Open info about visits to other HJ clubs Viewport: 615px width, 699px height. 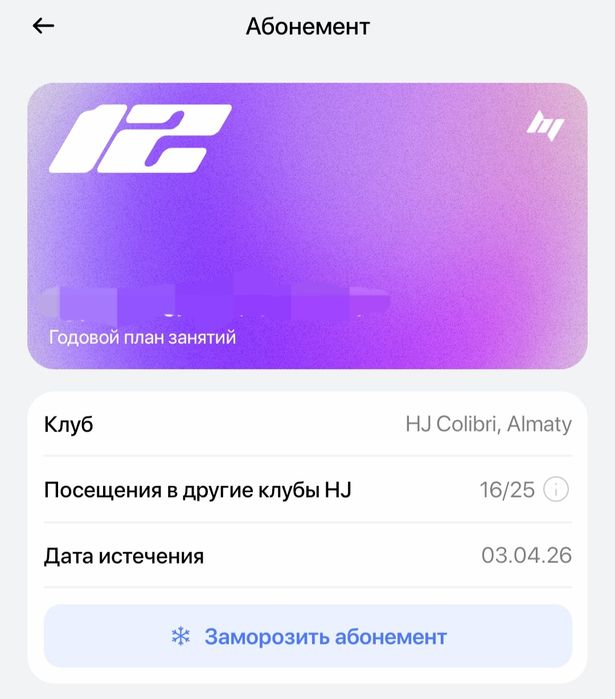click(556, 490)
